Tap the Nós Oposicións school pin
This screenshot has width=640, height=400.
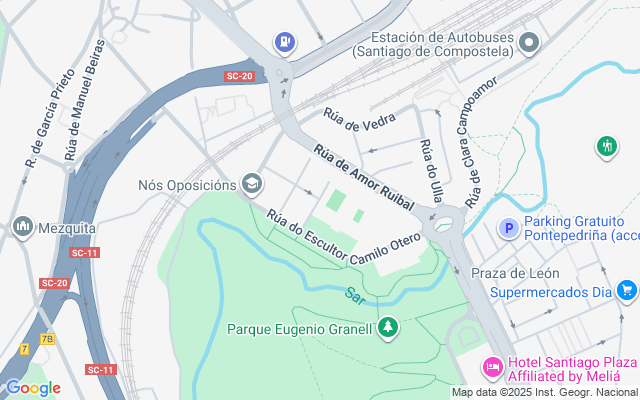point(253,184)
